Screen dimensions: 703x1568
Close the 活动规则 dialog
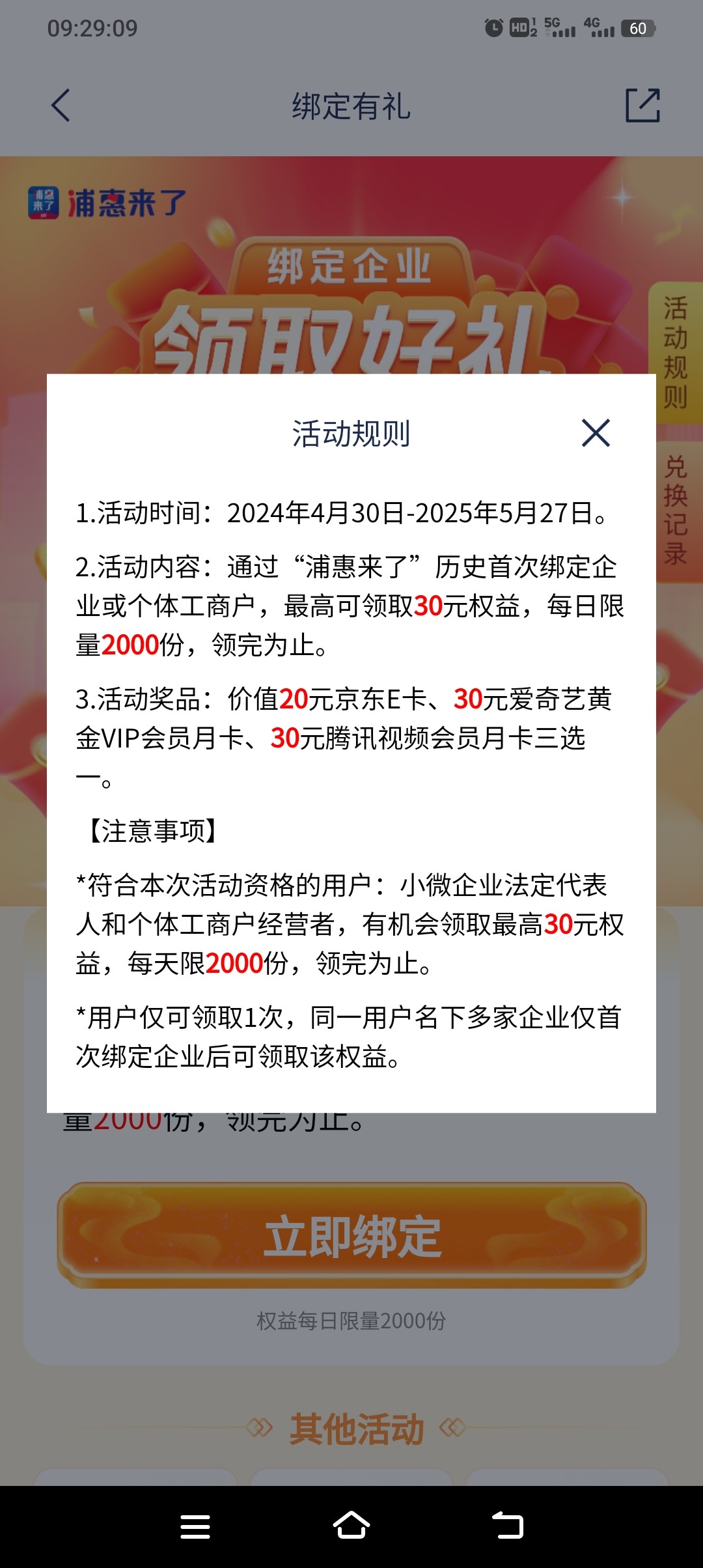click(596, 433)
